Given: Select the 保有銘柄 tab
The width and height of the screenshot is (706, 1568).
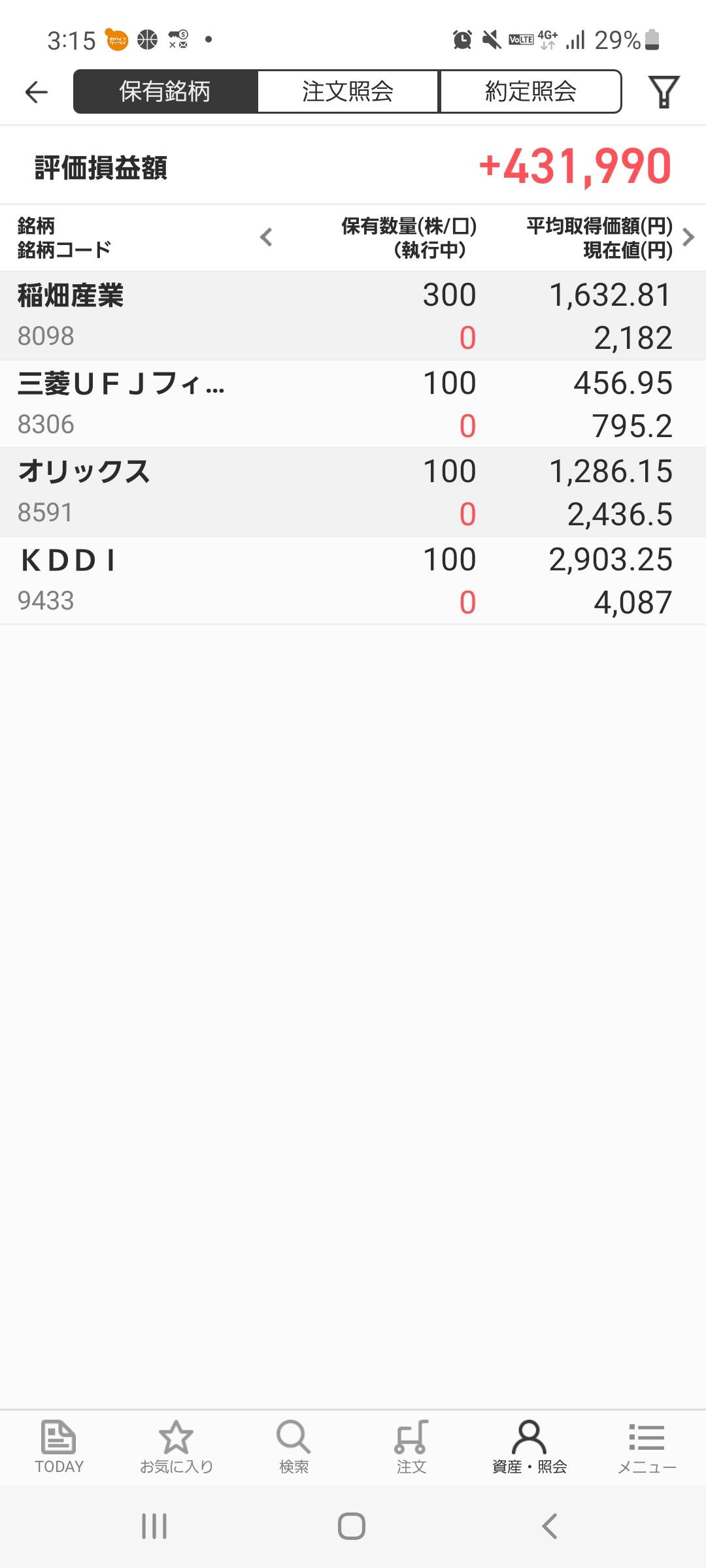Looking at the screenshot, I should coord(165,91).
